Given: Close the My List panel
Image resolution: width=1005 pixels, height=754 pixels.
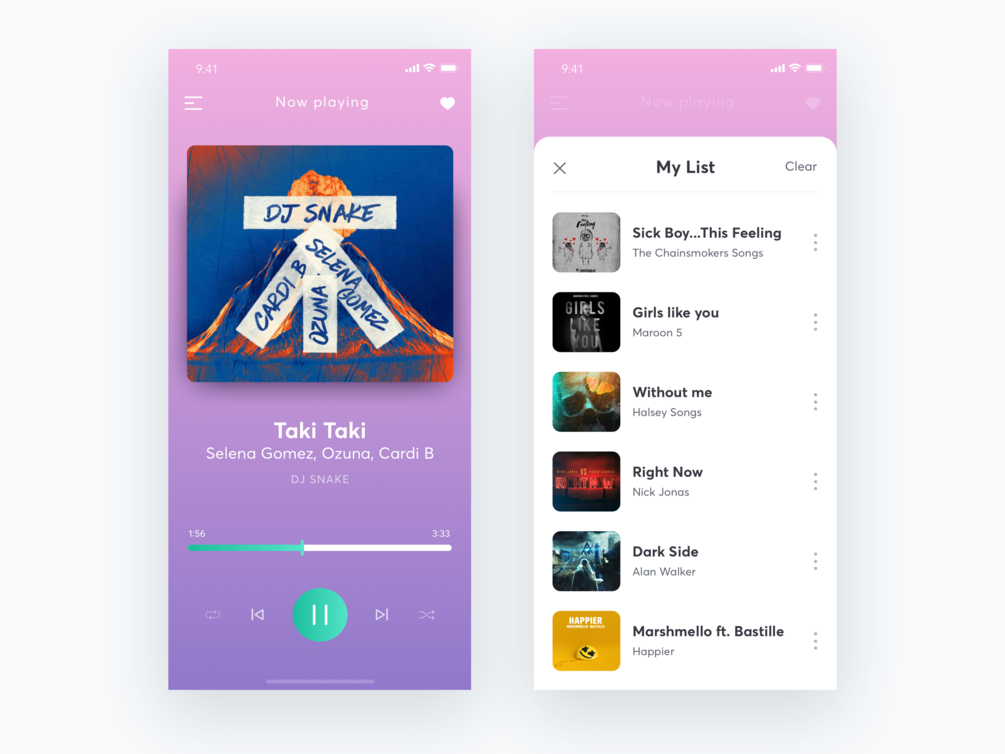Looking at the screenshot, I should click(560, 168).
